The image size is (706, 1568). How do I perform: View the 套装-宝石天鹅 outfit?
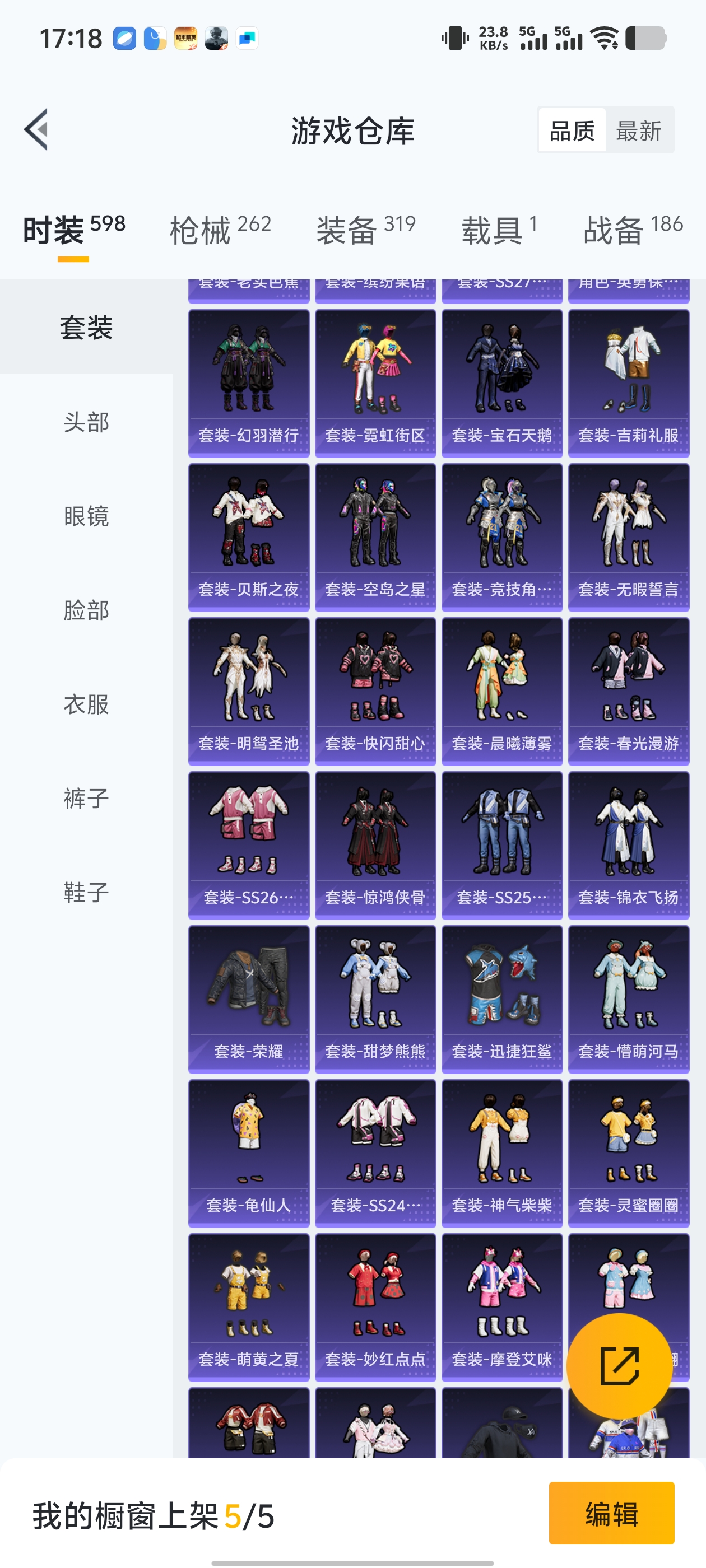(x=502, y=384)
